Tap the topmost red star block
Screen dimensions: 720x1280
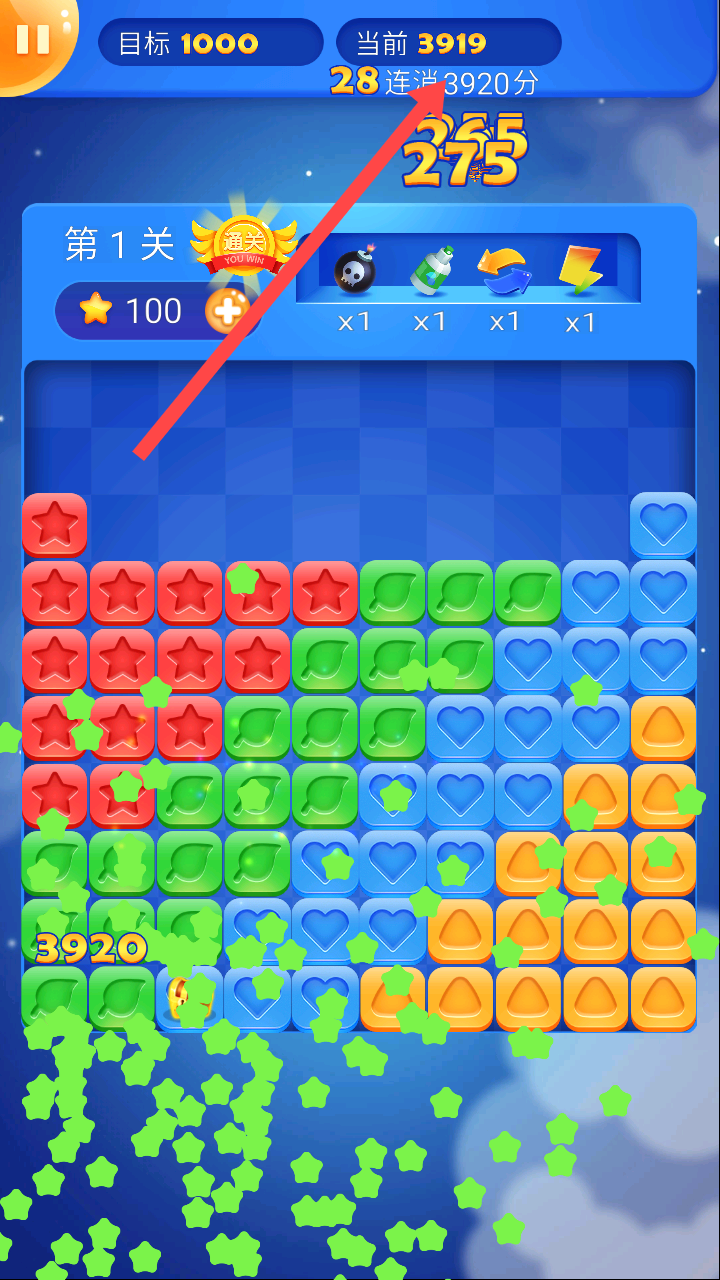pyautogui.click(x=54, y=524)
